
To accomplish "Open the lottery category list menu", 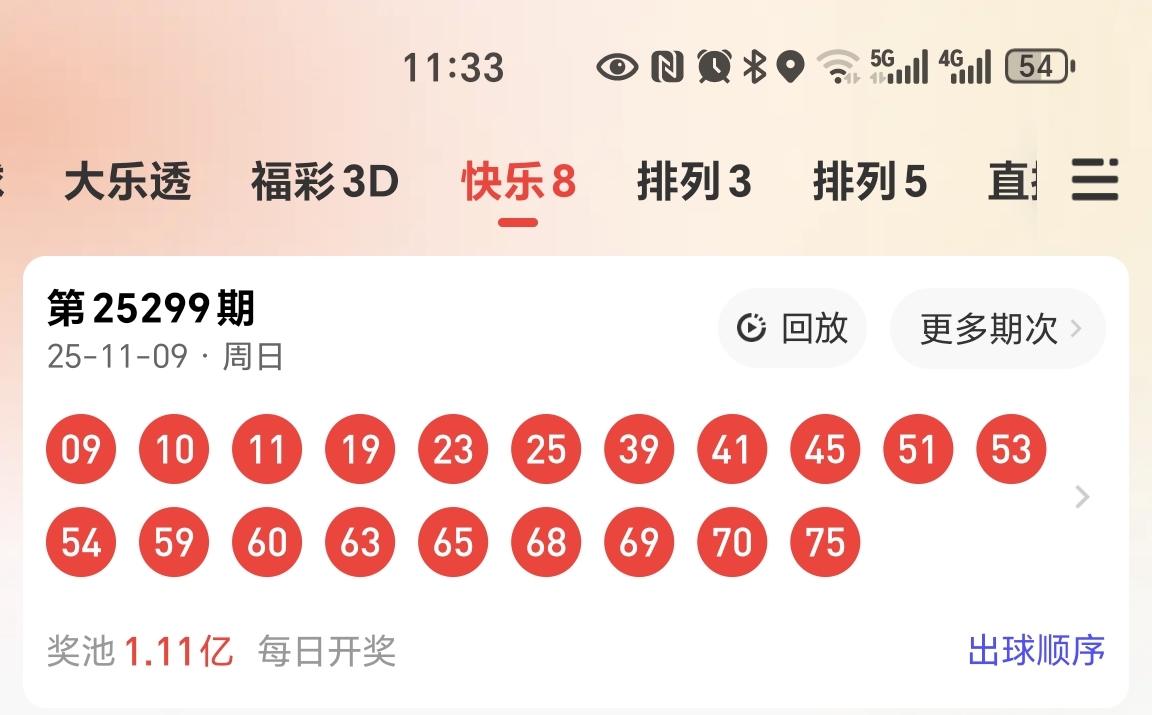I will (1095, 181).
